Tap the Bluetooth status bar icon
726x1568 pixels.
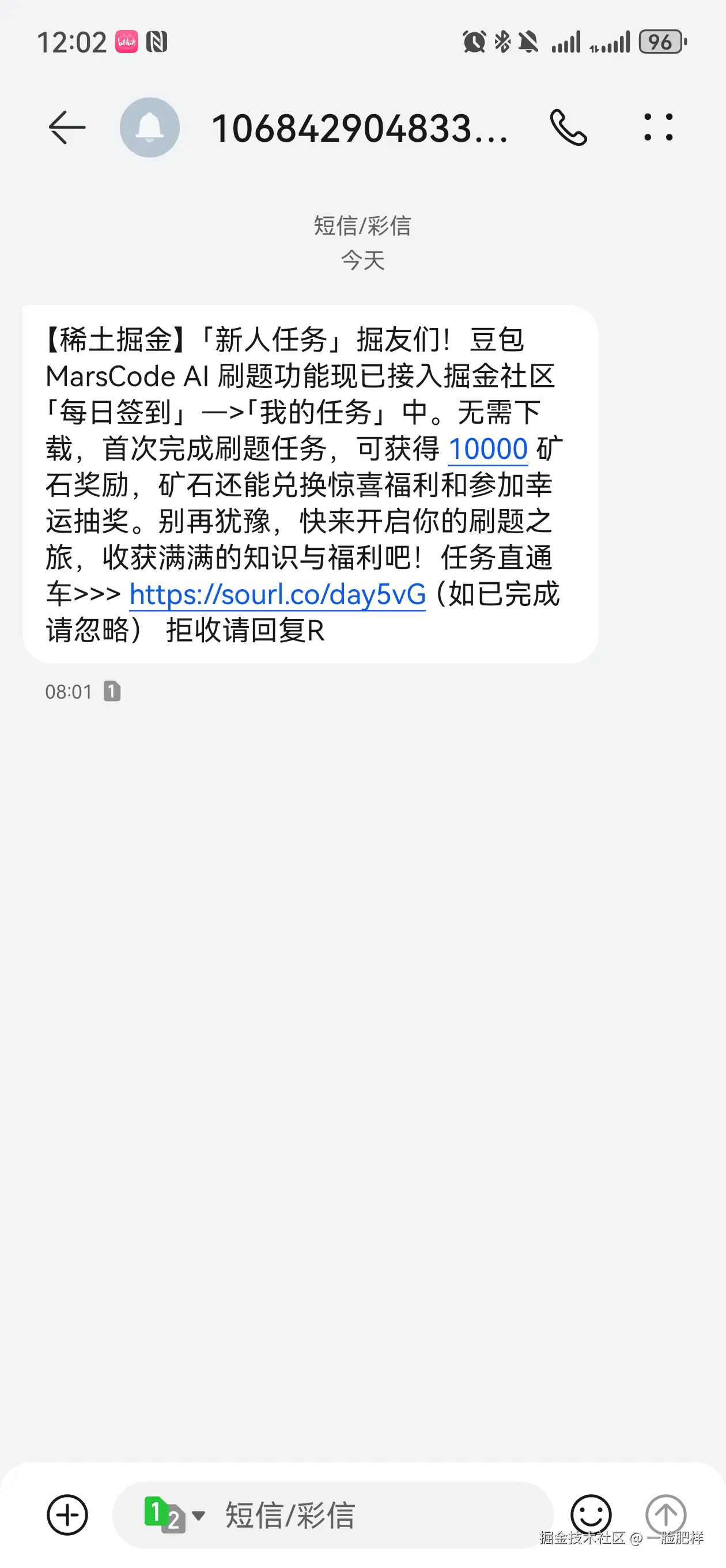click(502, 40)
